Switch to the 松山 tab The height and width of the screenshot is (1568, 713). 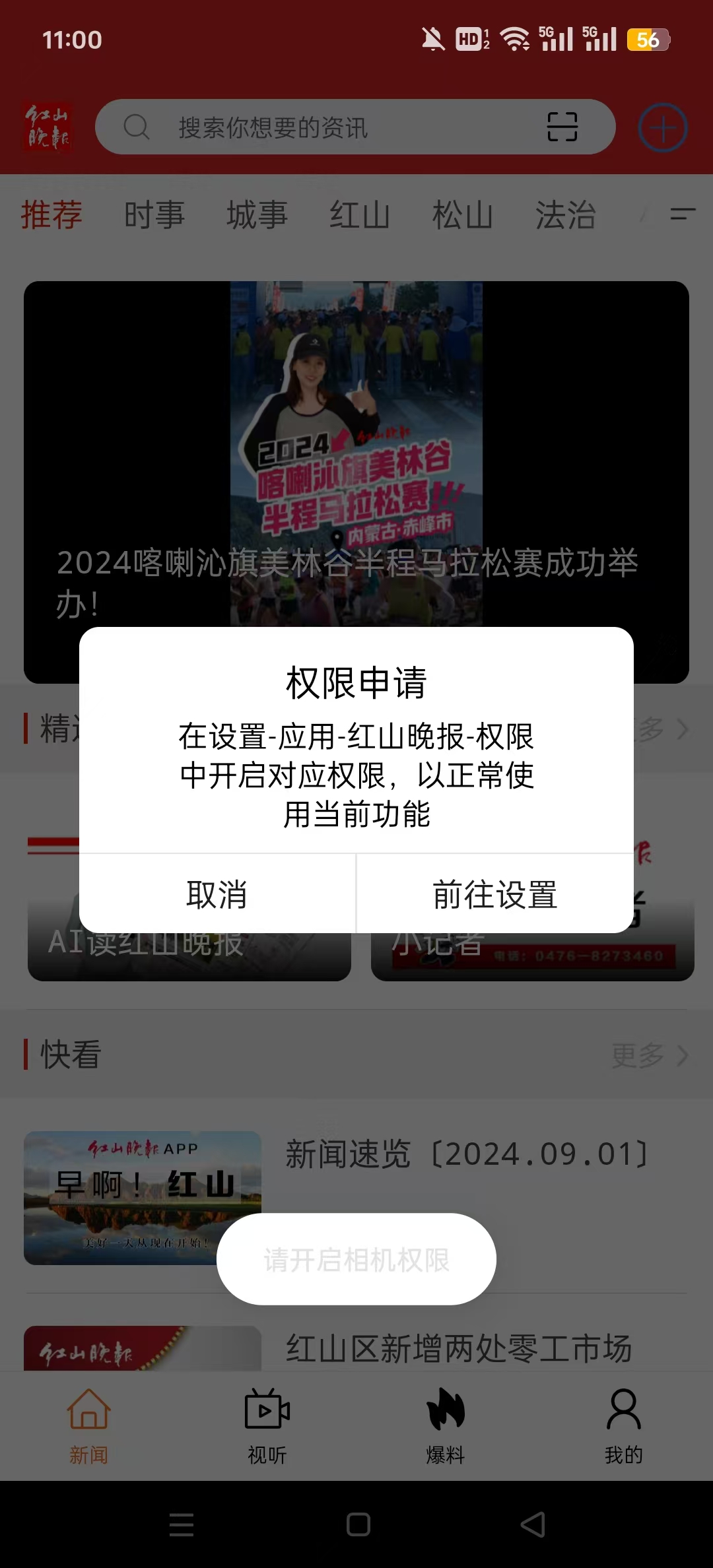[463, 215]
